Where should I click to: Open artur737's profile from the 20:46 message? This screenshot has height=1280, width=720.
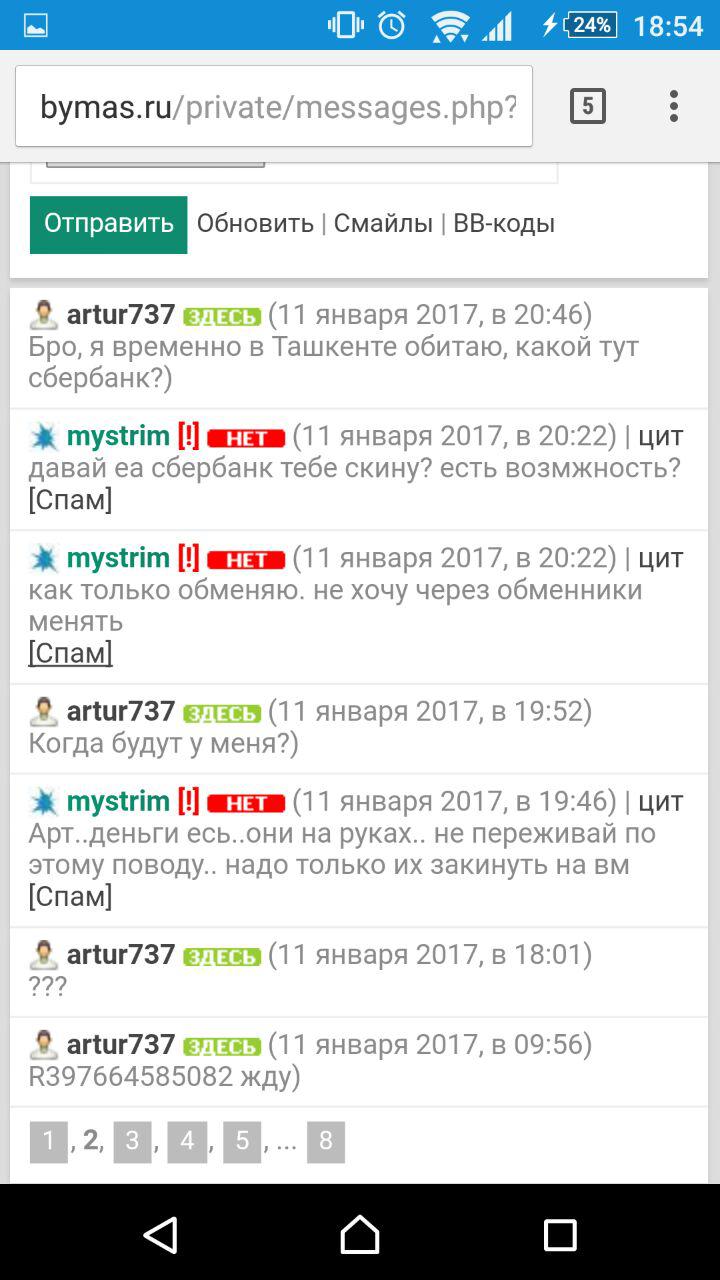pyautogui.click(x=120, y=315)
